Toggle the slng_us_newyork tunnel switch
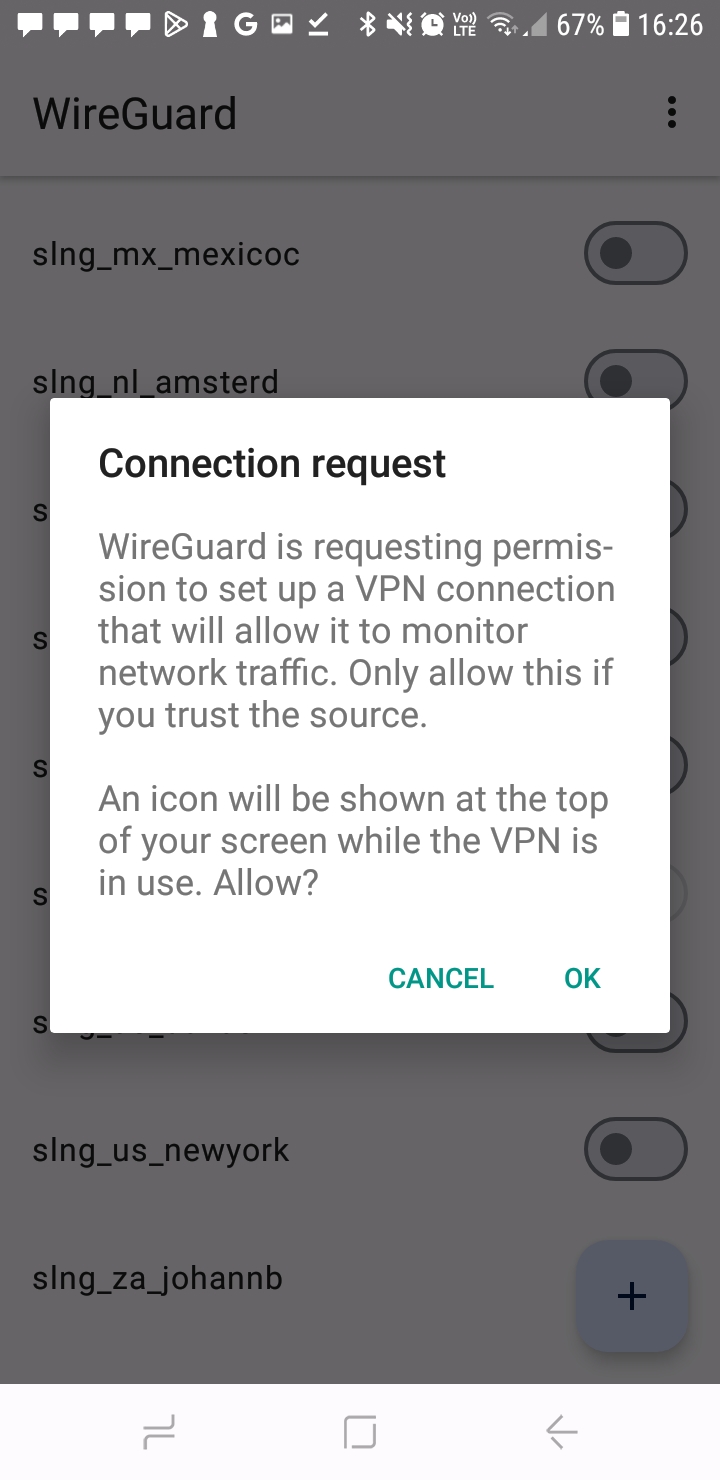Image resolution: width=720 pixels, height=1480 pixels. 636,1150
